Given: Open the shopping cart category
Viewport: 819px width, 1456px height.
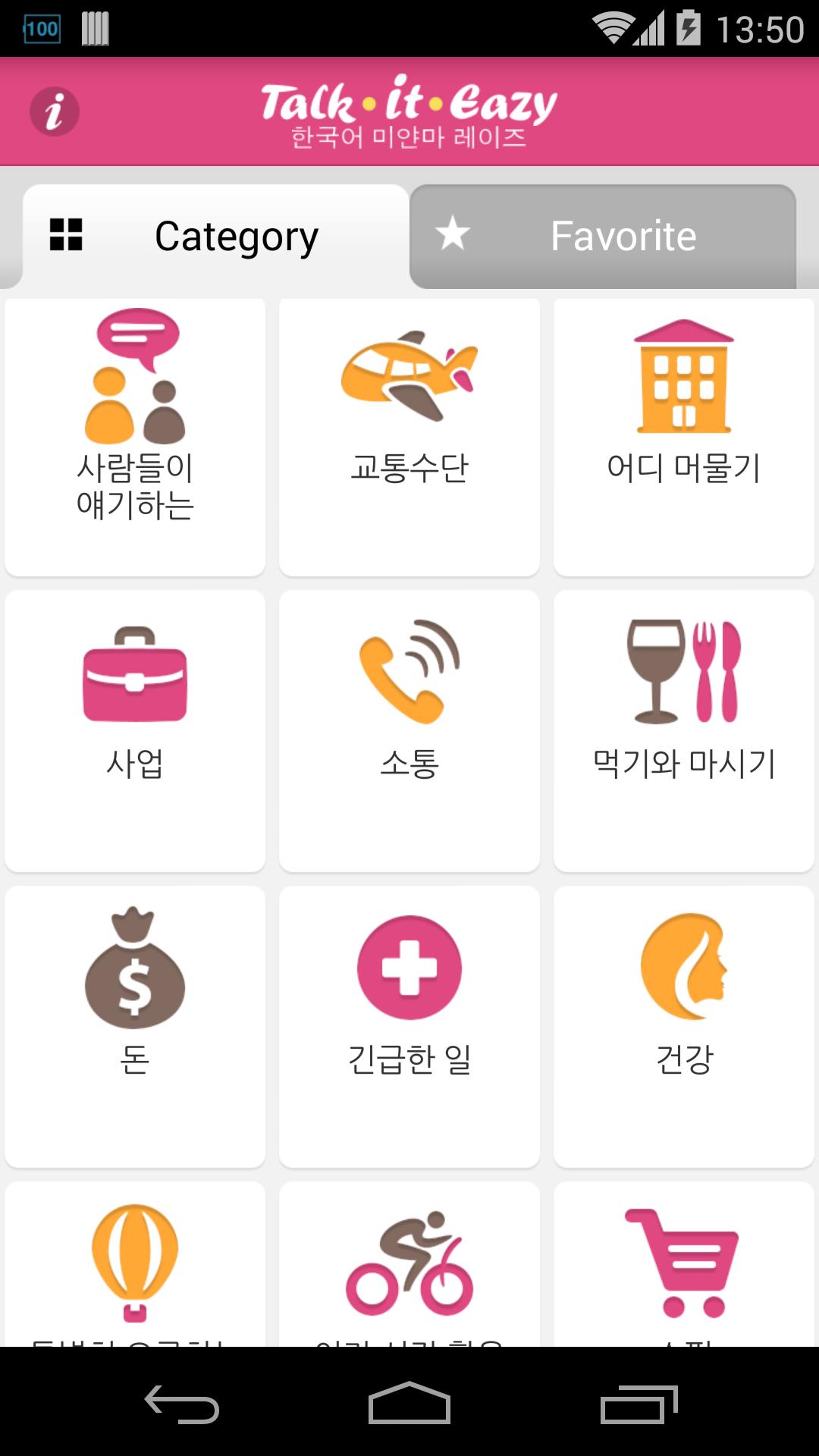Looking at the screenshot, I should click(x=684, y=1264).
